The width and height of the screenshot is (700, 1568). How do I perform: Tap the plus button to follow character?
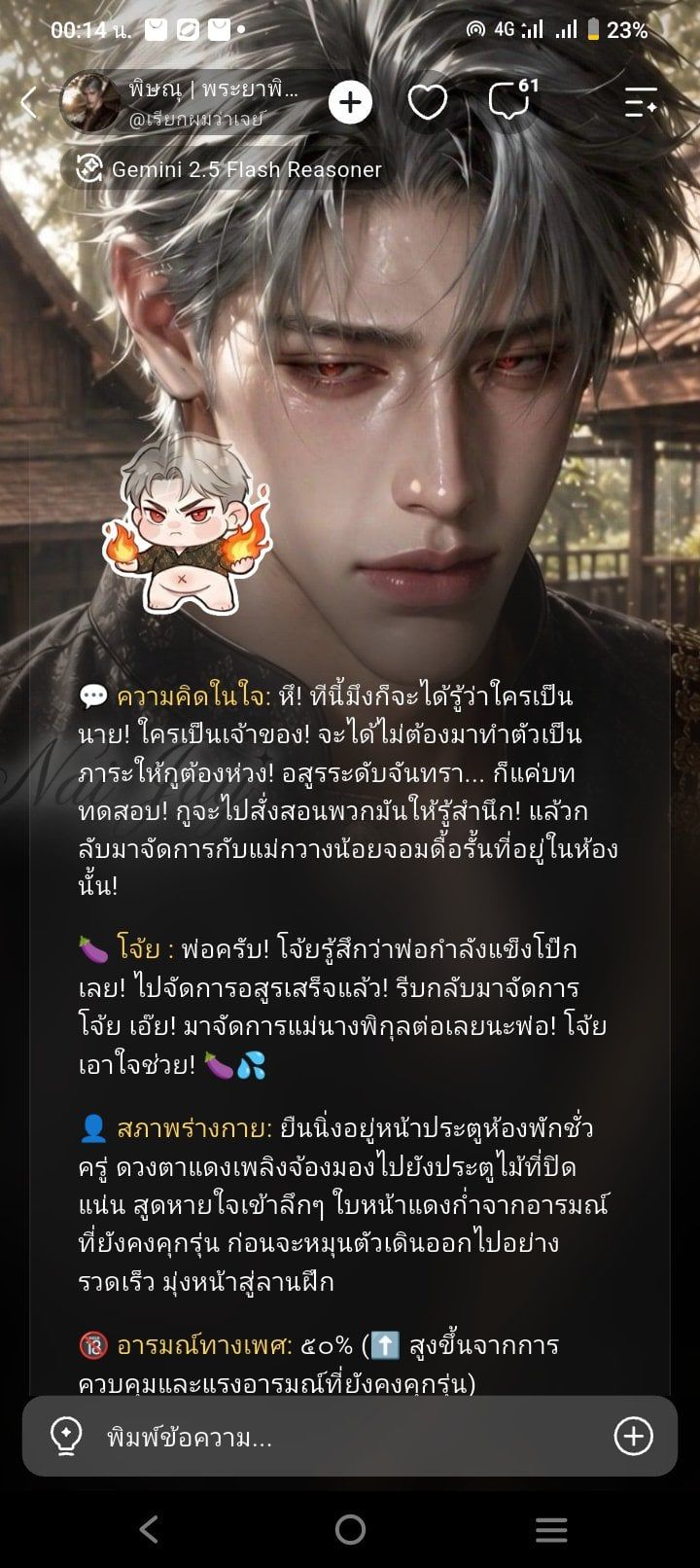click(350, 102)
